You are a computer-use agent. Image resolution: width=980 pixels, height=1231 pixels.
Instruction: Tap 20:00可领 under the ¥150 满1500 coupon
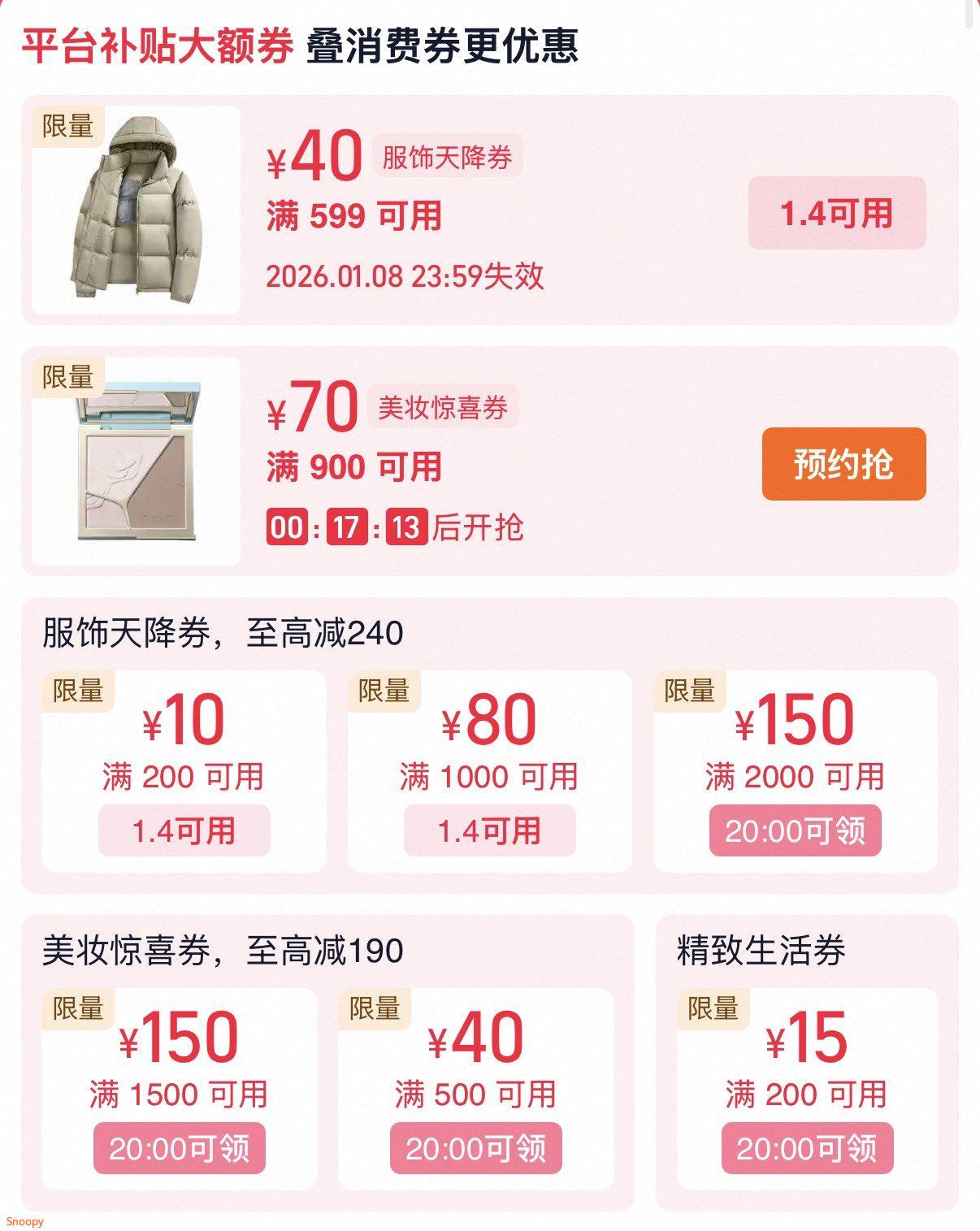(180, 1148)
